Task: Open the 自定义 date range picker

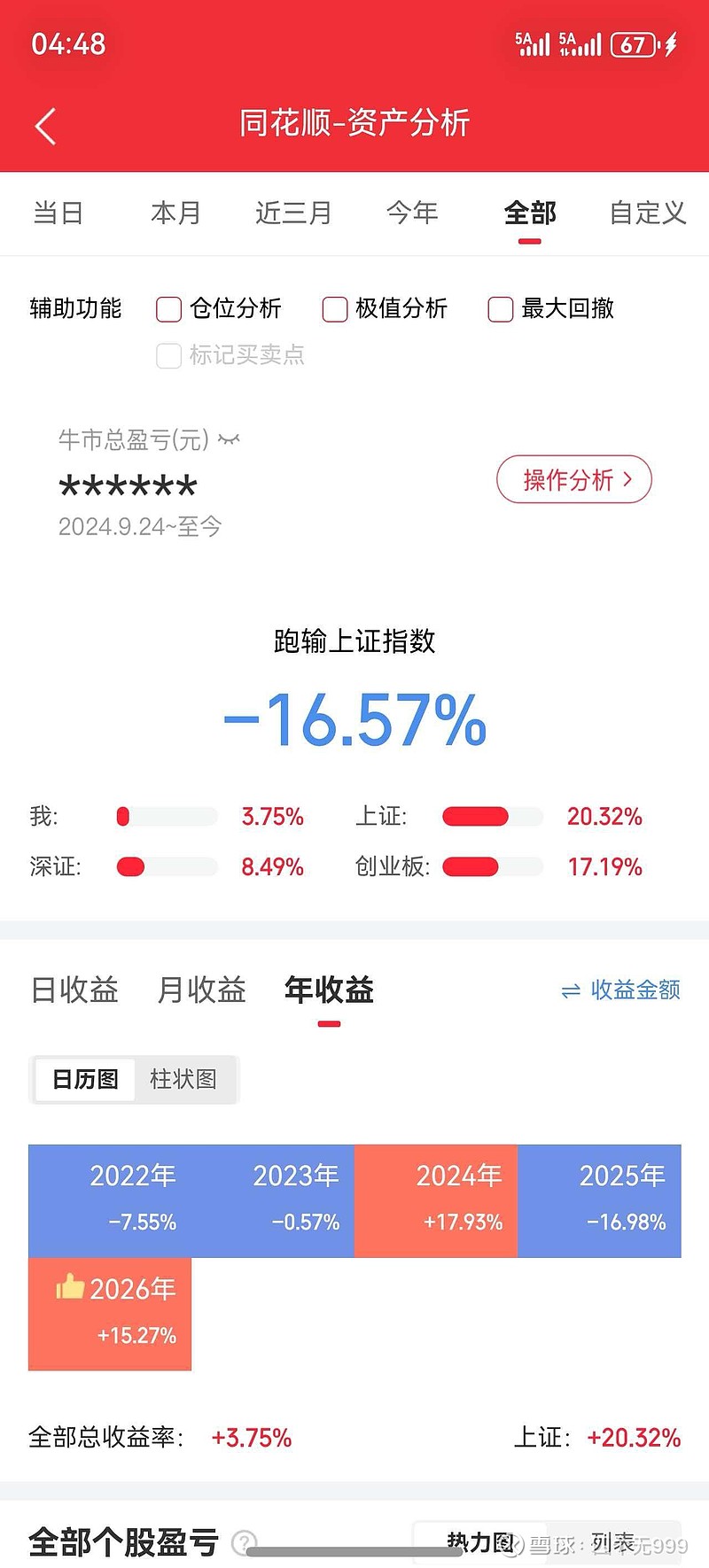Action: [647, 213]
